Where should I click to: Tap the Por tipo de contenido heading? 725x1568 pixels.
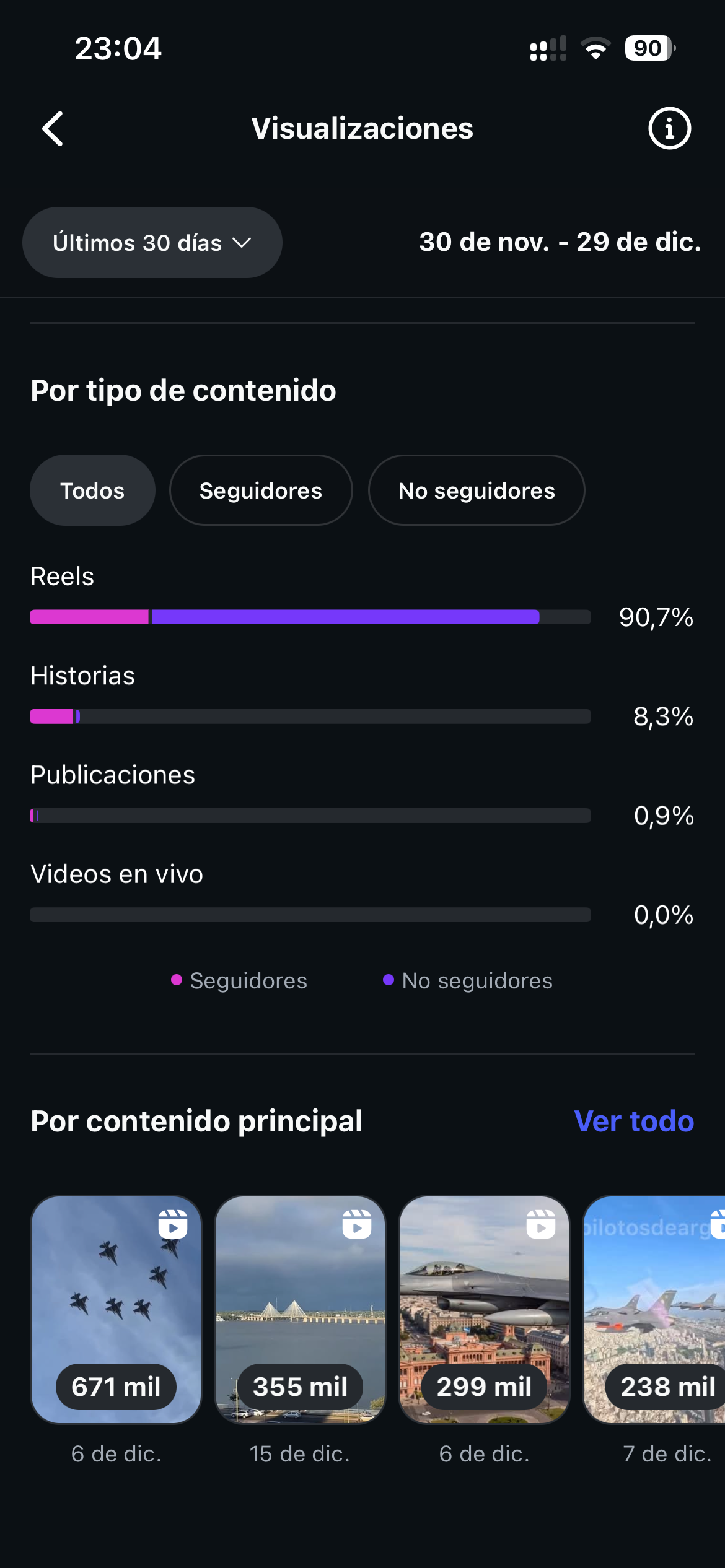[x=183, y=390]
